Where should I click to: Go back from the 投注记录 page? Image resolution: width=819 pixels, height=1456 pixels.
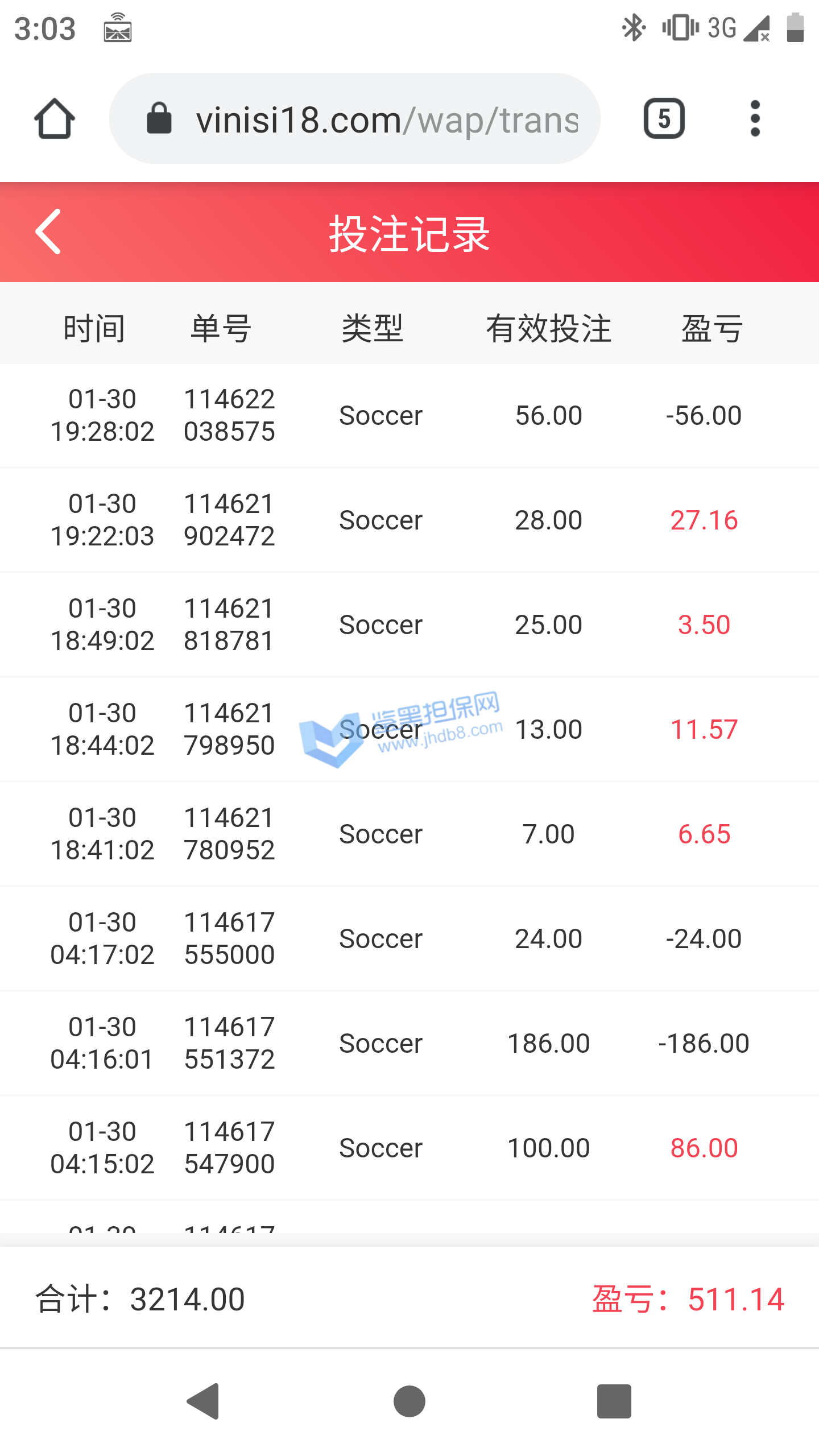(49, 231)
